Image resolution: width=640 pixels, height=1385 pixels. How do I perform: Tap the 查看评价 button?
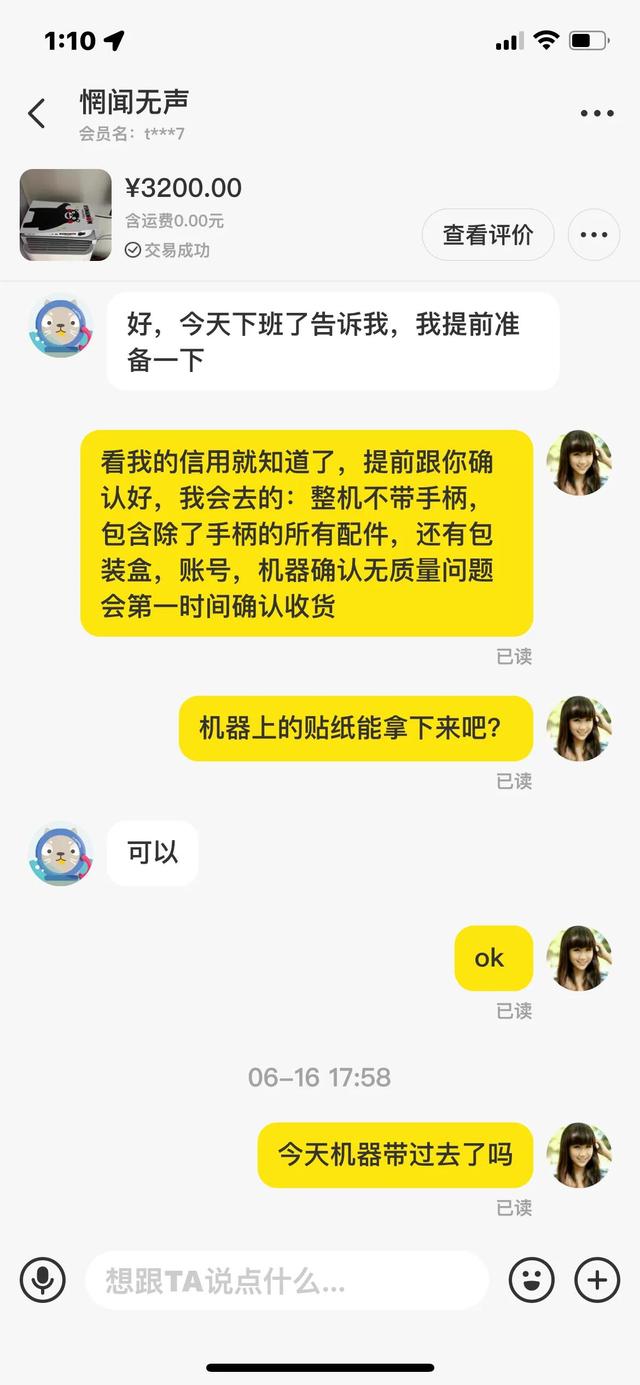coord(488,236)
